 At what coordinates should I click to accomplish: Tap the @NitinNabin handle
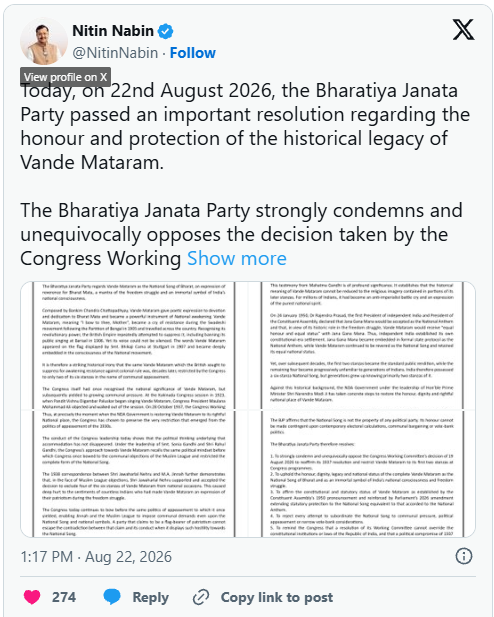click(x=115, y=53)
